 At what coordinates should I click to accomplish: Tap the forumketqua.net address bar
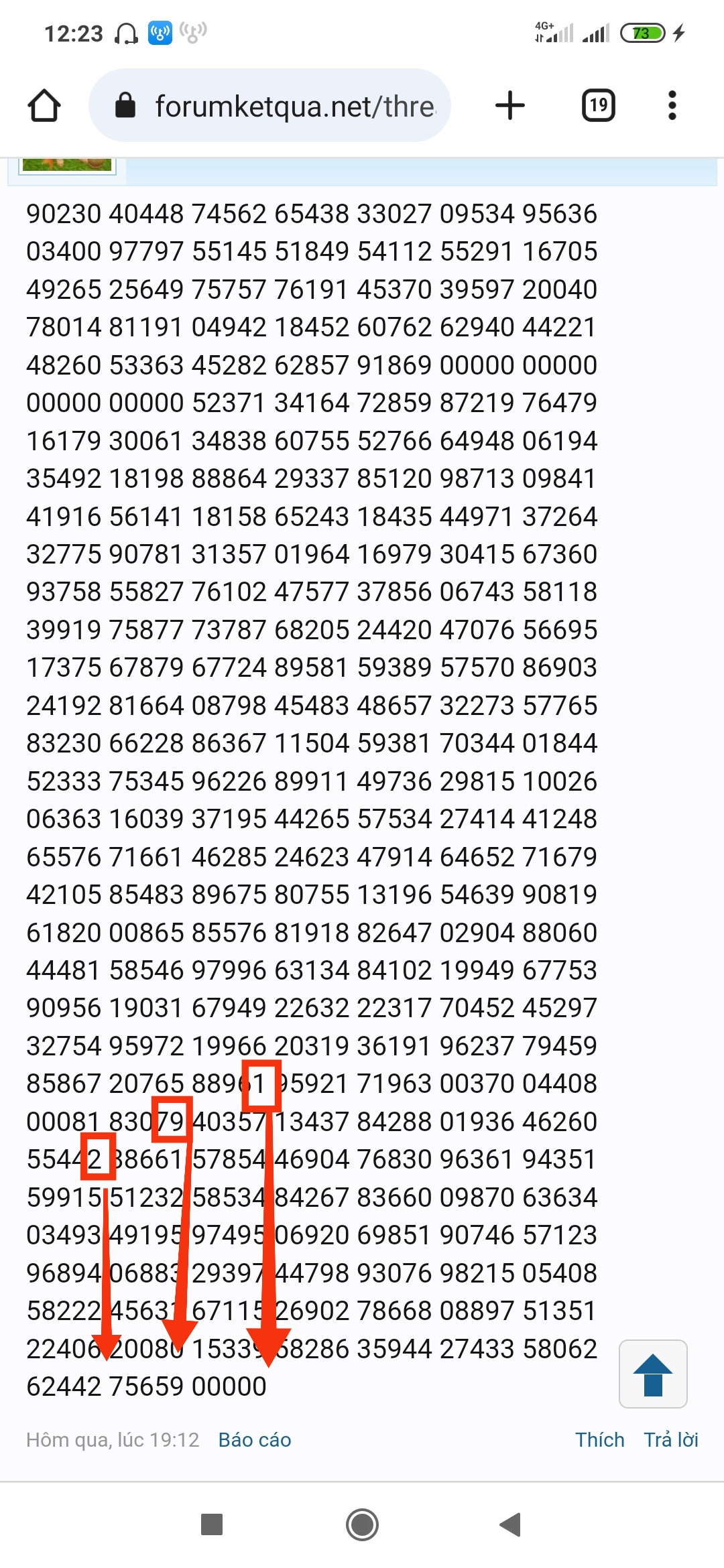[269, 105]
